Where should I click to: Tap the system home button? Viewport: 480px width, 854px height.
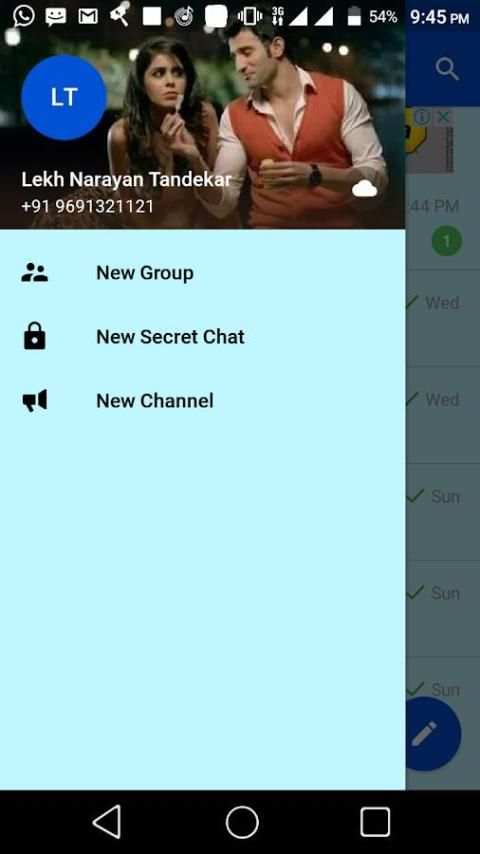[x=242, y=822]
